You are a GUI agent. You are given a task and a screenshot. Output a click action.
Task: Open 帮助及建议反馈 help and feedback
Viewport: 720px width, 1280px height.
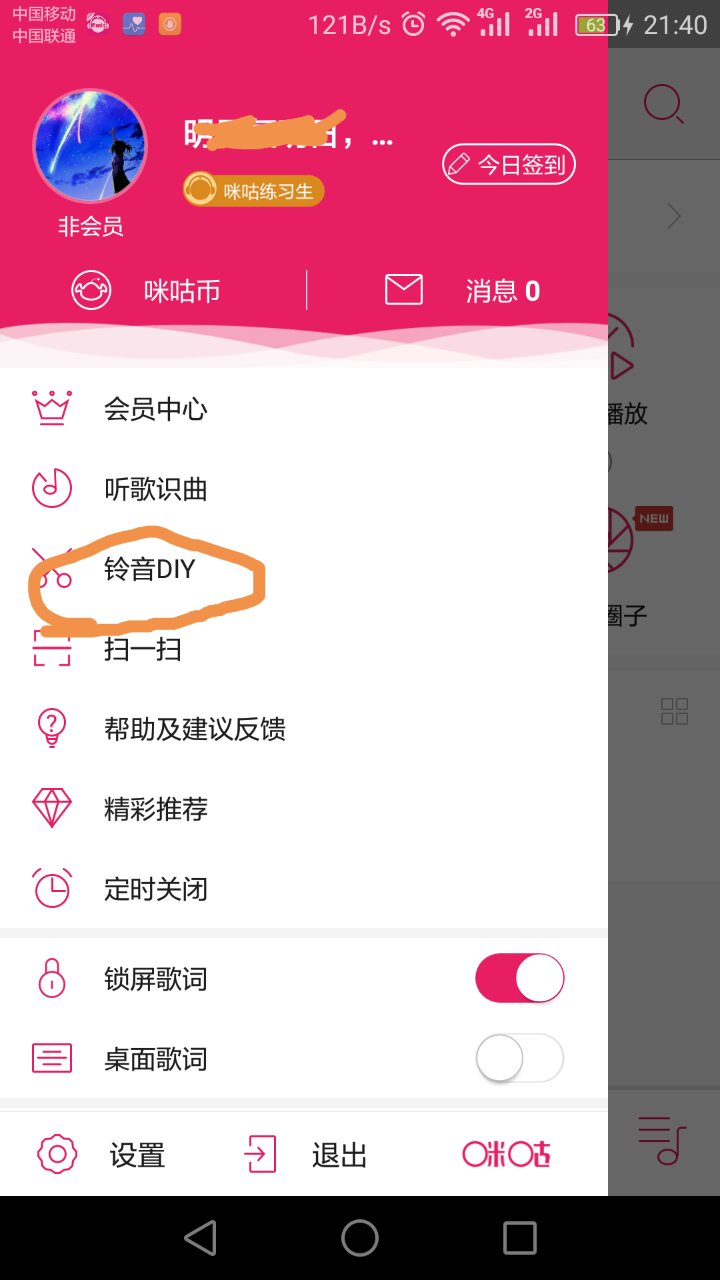click(195, 729)
